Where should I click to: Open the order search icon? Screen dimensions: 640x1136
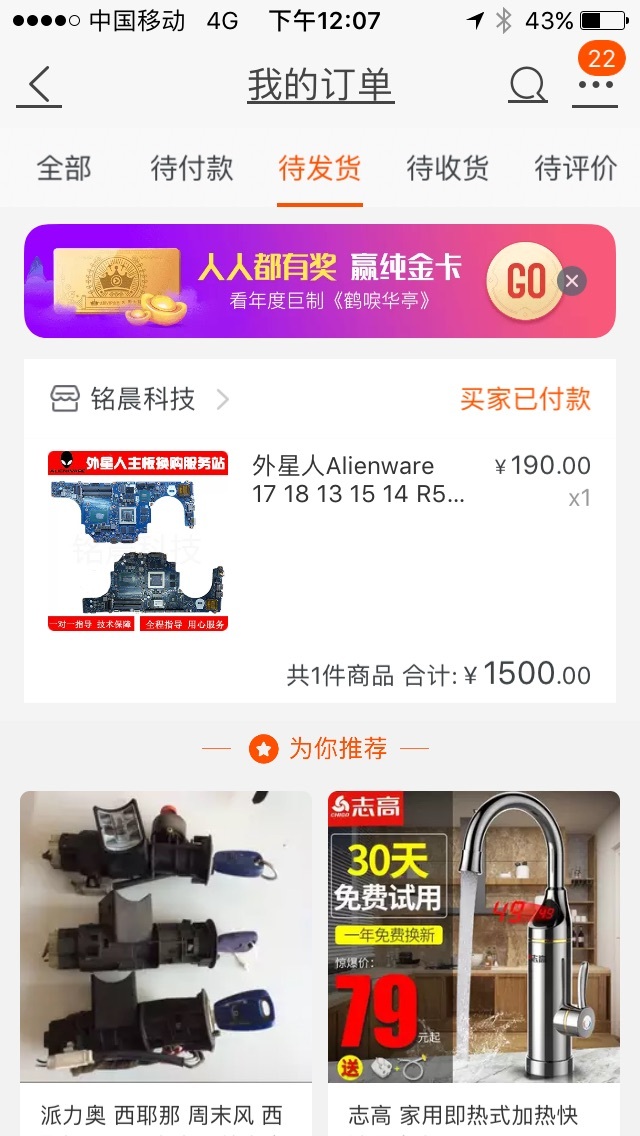(527, 85)
